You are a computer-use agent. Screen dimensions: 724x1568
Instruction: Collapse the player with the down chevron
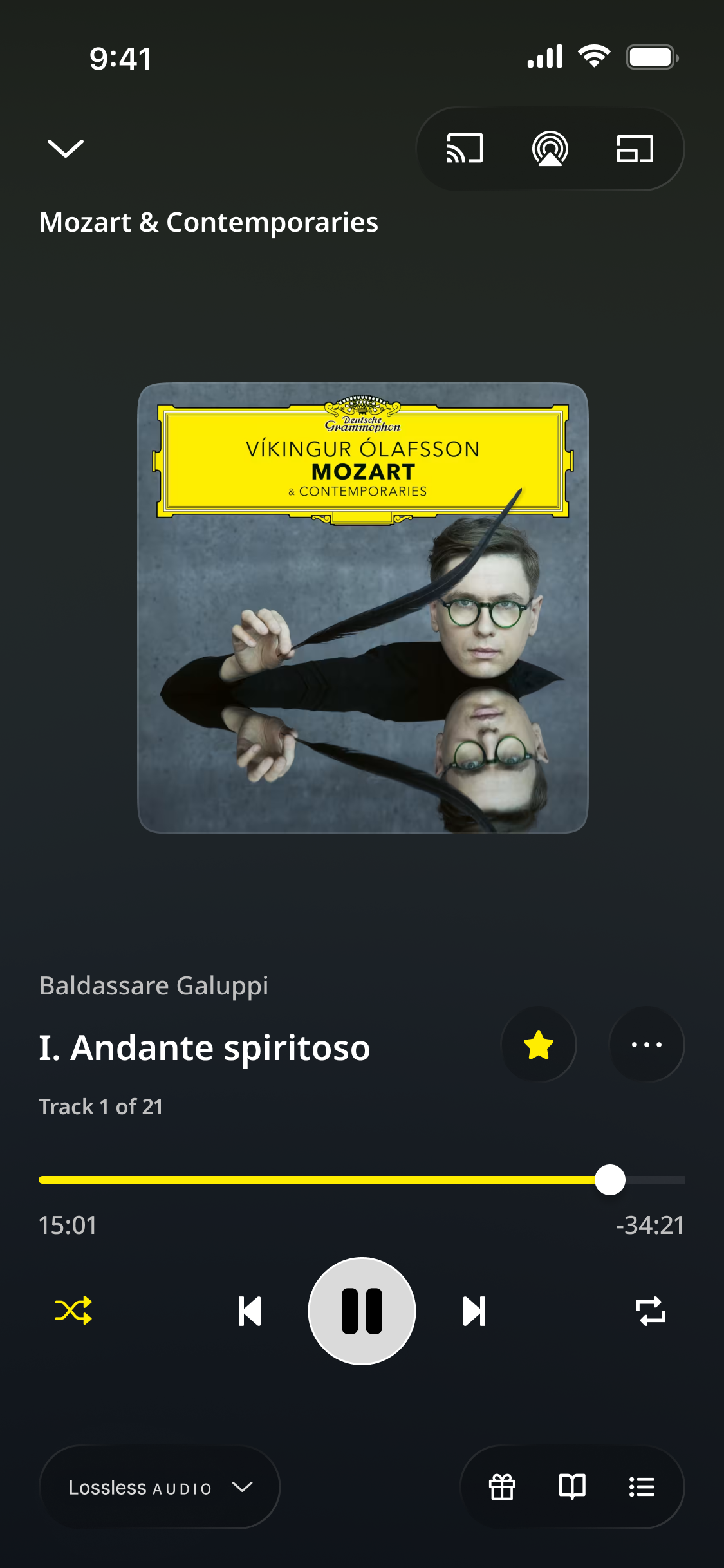coord(66,149)
